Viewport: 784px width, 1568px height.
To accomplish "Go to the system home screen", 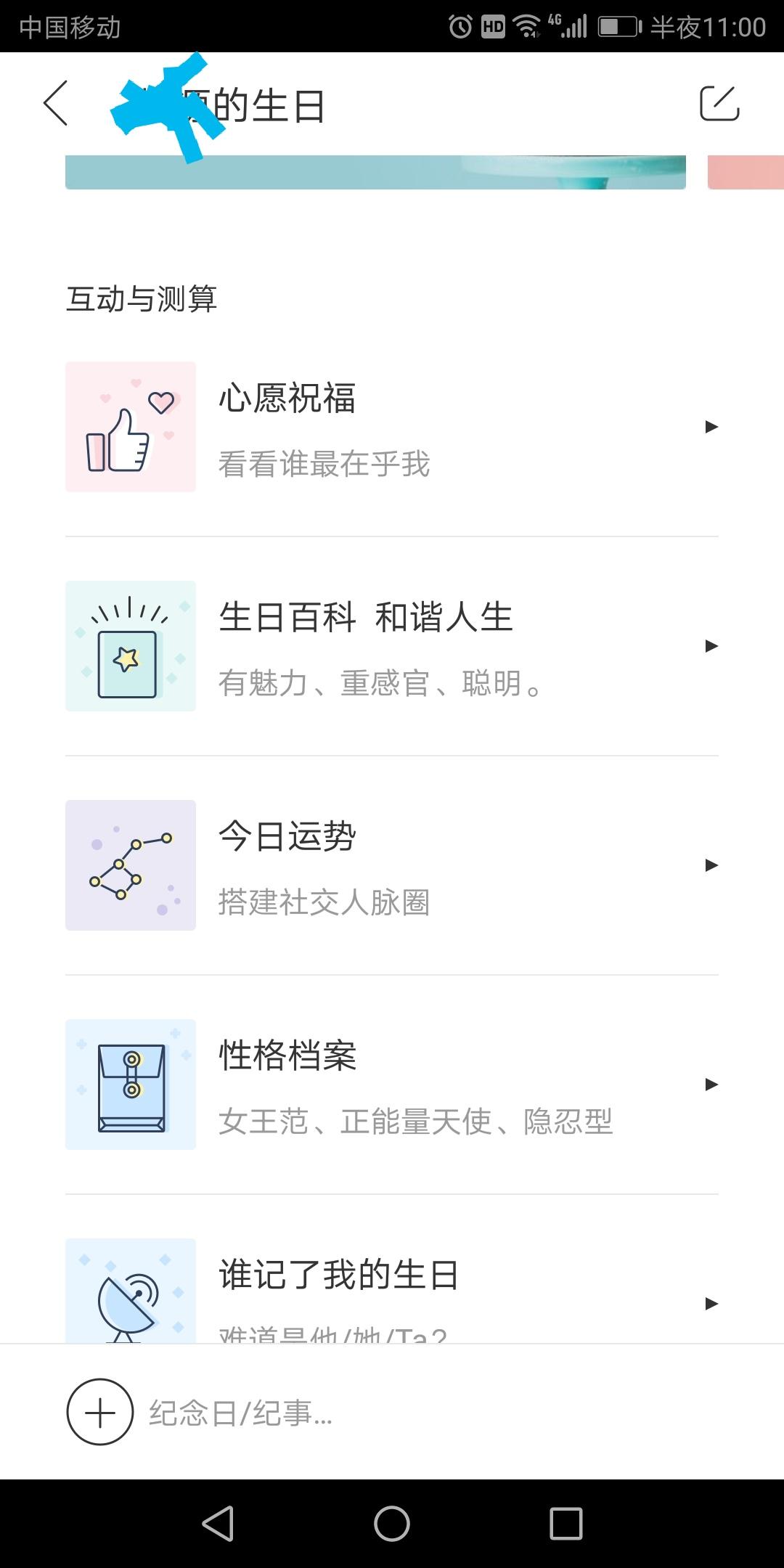I will click(392, 1523).
